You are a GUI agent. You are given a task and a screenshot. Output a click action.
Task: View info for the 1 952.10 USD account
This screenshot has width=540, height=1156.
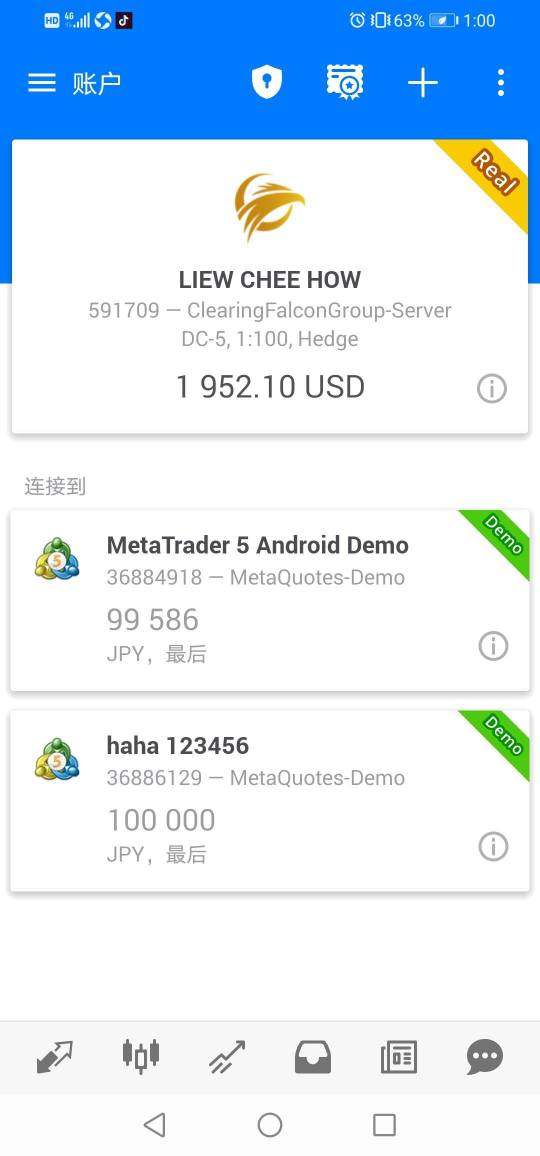coord(492,388)
